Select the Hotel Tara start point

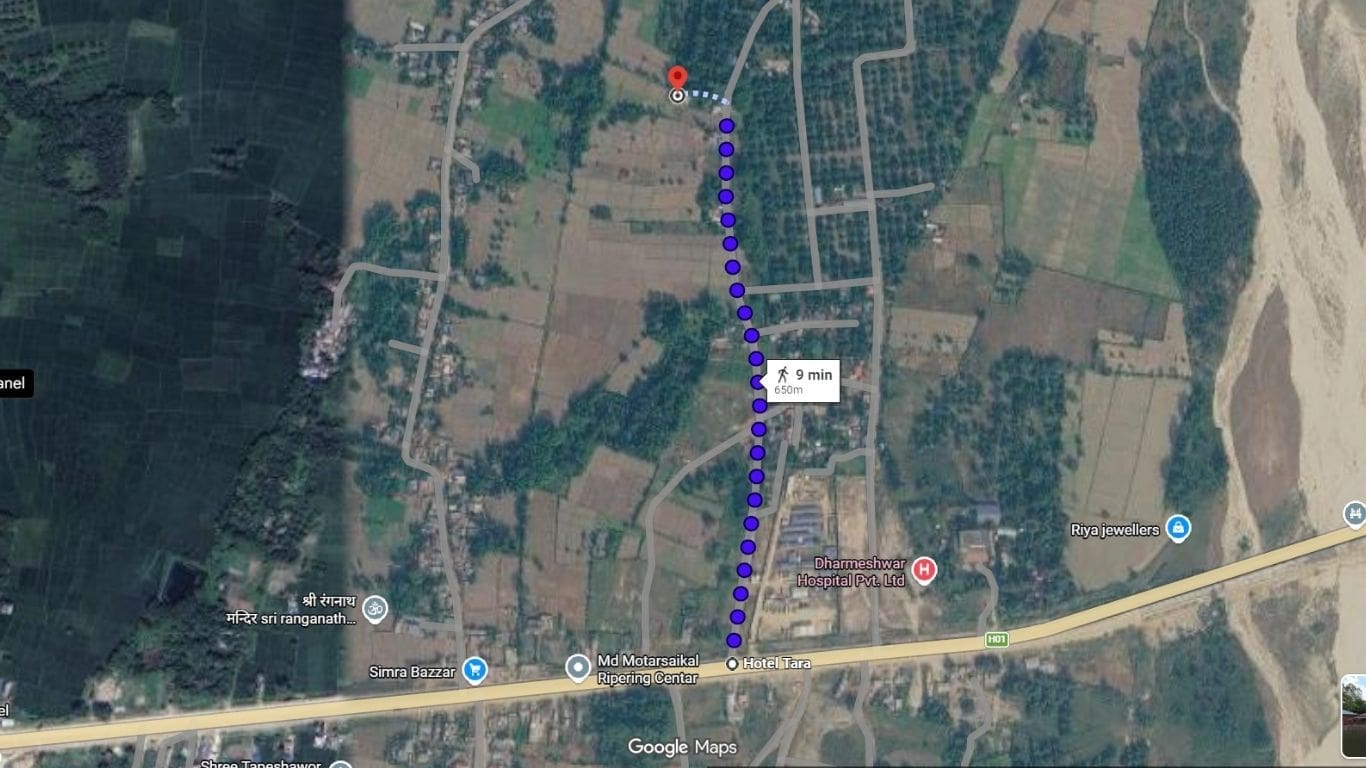coord(733,663)
